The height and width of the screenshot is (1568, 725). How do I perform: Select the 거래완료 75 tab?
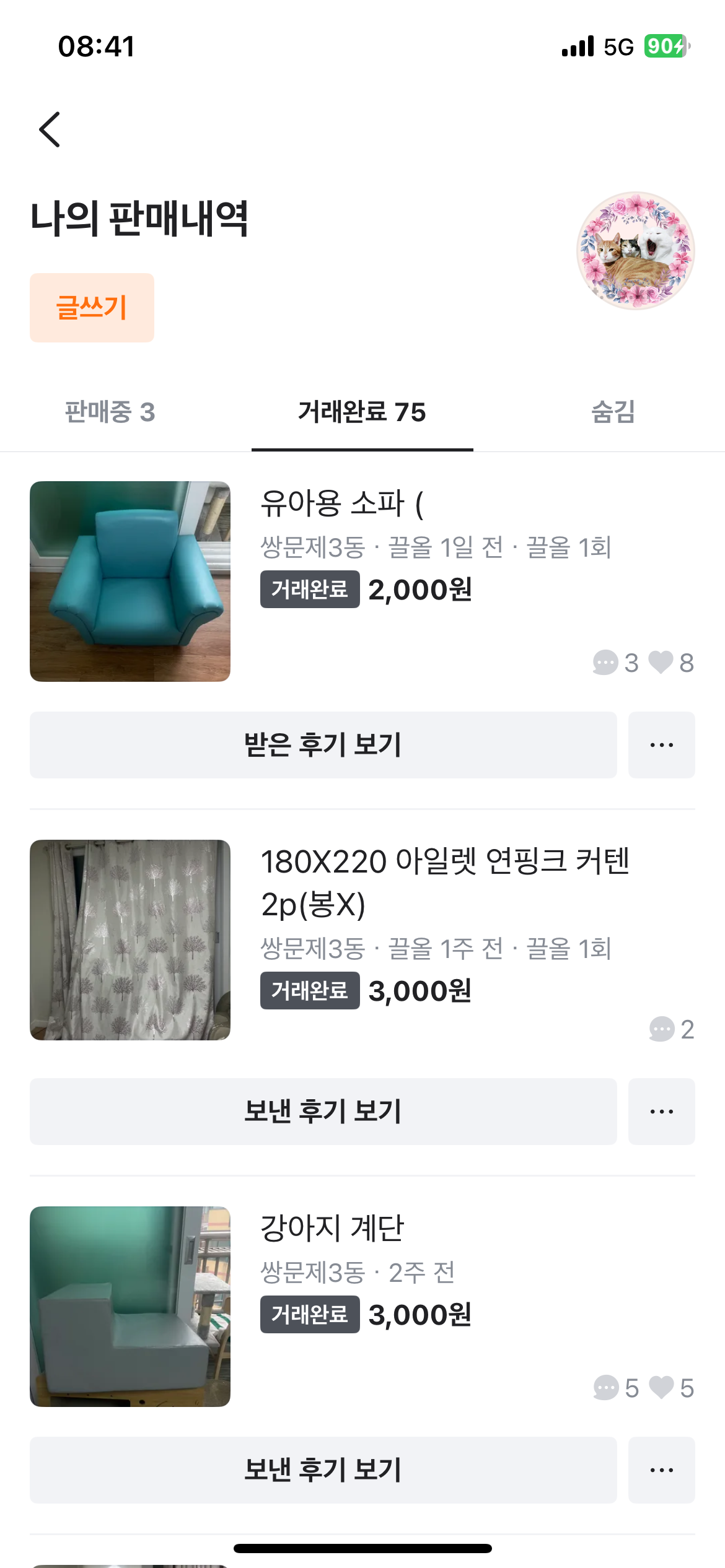click(x=362, y=412)
